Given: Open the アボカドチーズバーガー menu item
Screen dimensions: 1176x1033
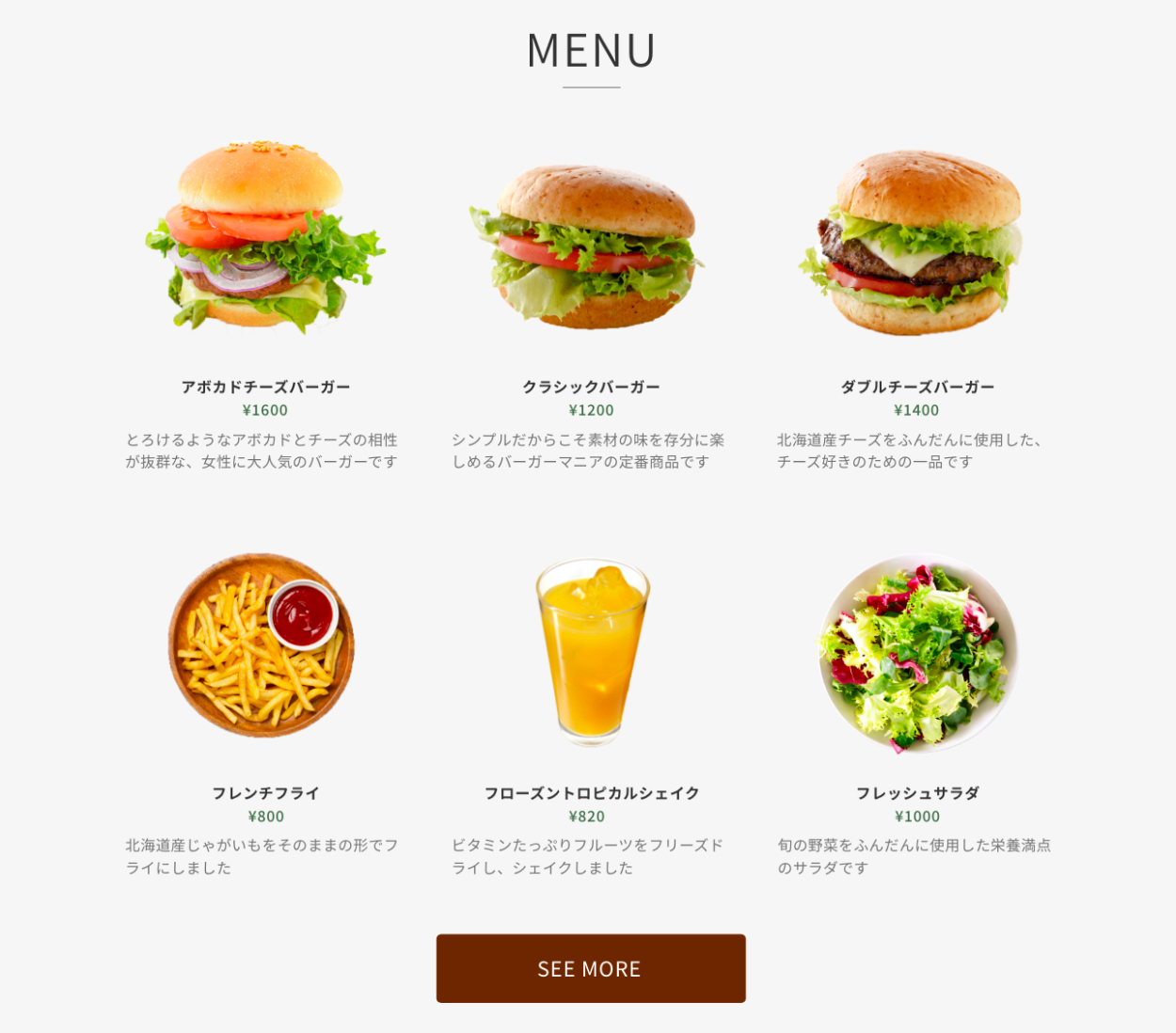Looking at the screenshot, I should (x=264, y=386).
